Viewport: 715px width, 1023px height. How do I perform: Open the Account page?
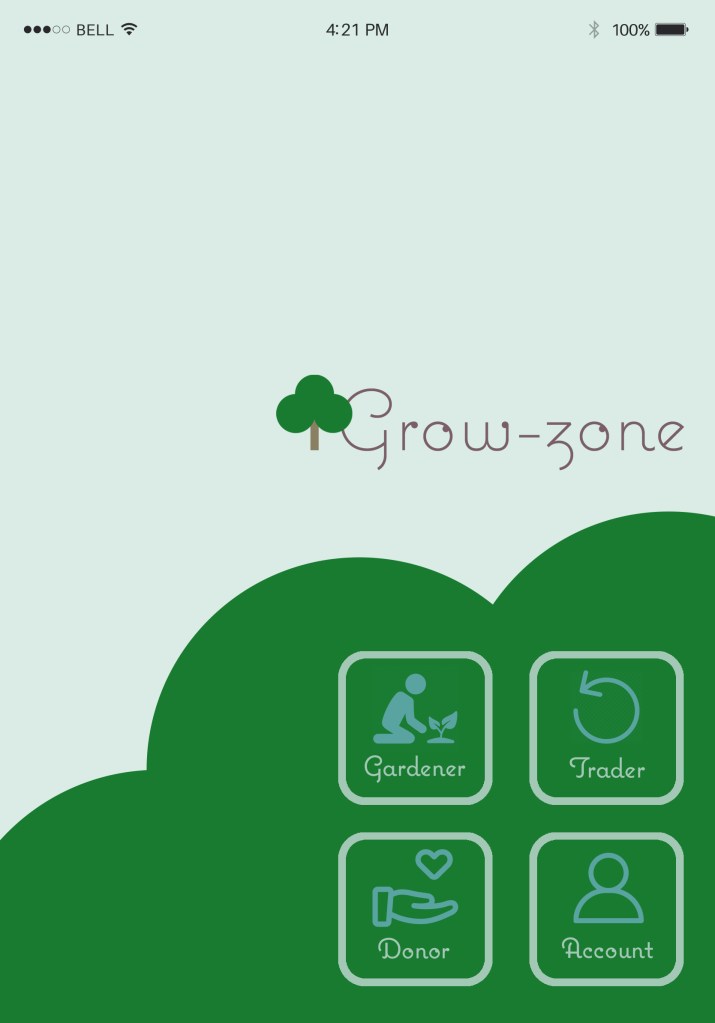(x=606, y=909)
